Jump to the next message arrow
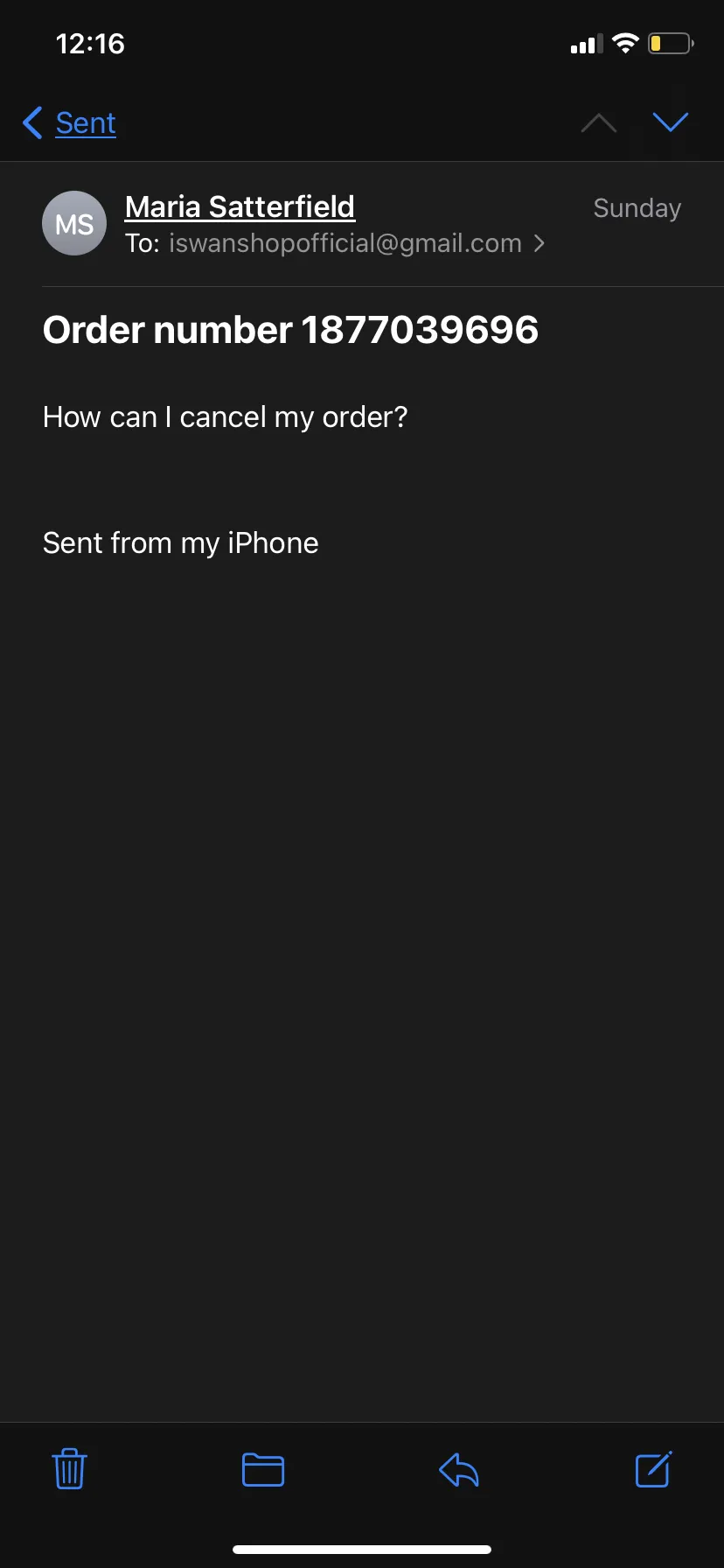Screen dimensions: 724x1568 pyautogui.click(x=671, y=122)
